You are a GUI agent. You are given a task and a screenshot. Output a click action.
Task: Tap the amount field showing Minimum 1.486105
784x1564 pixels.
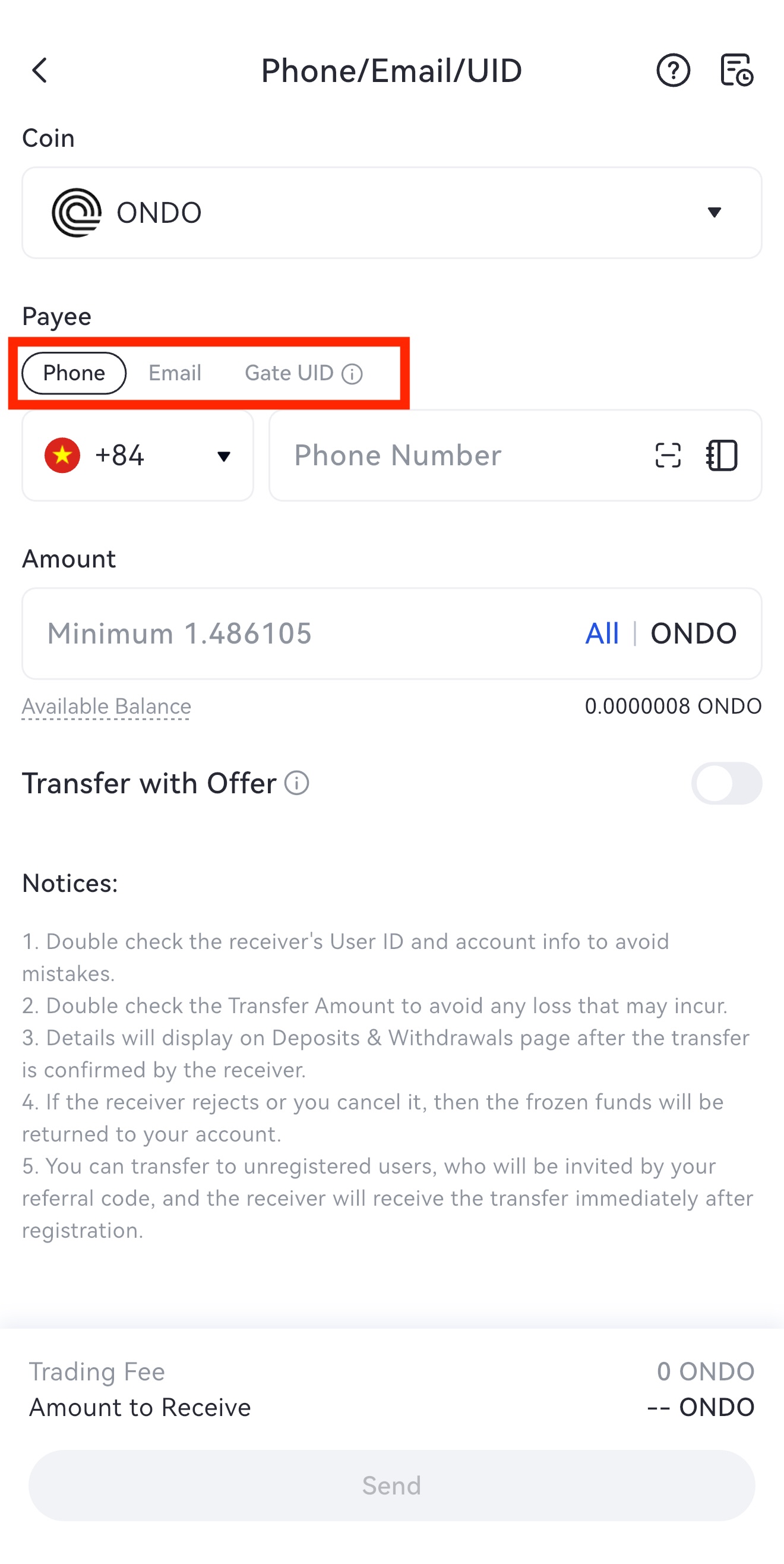[x=291, y=633]
